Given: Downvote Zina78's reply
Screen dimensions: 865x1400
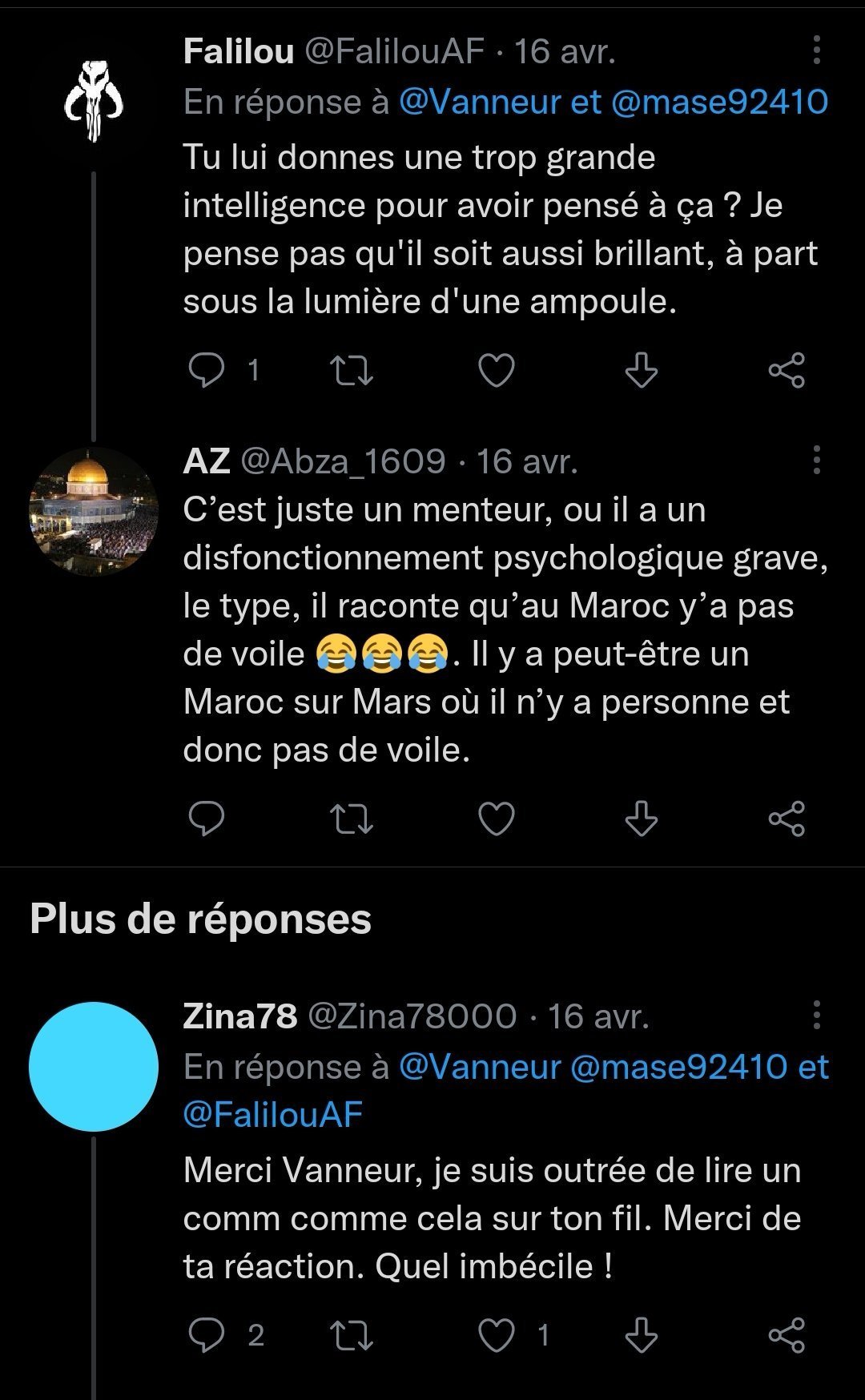Looking at the screenshot, I should coord(641,1335).
